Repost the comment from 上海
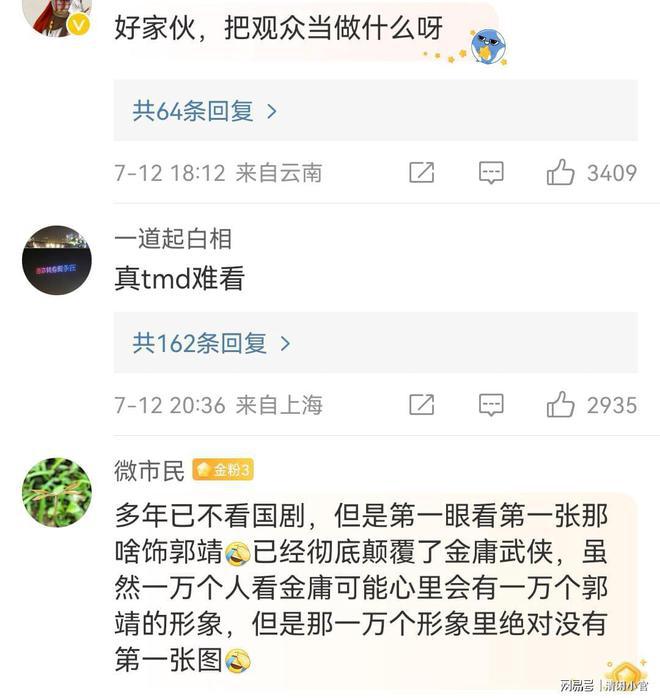 [x=422, y=405]
